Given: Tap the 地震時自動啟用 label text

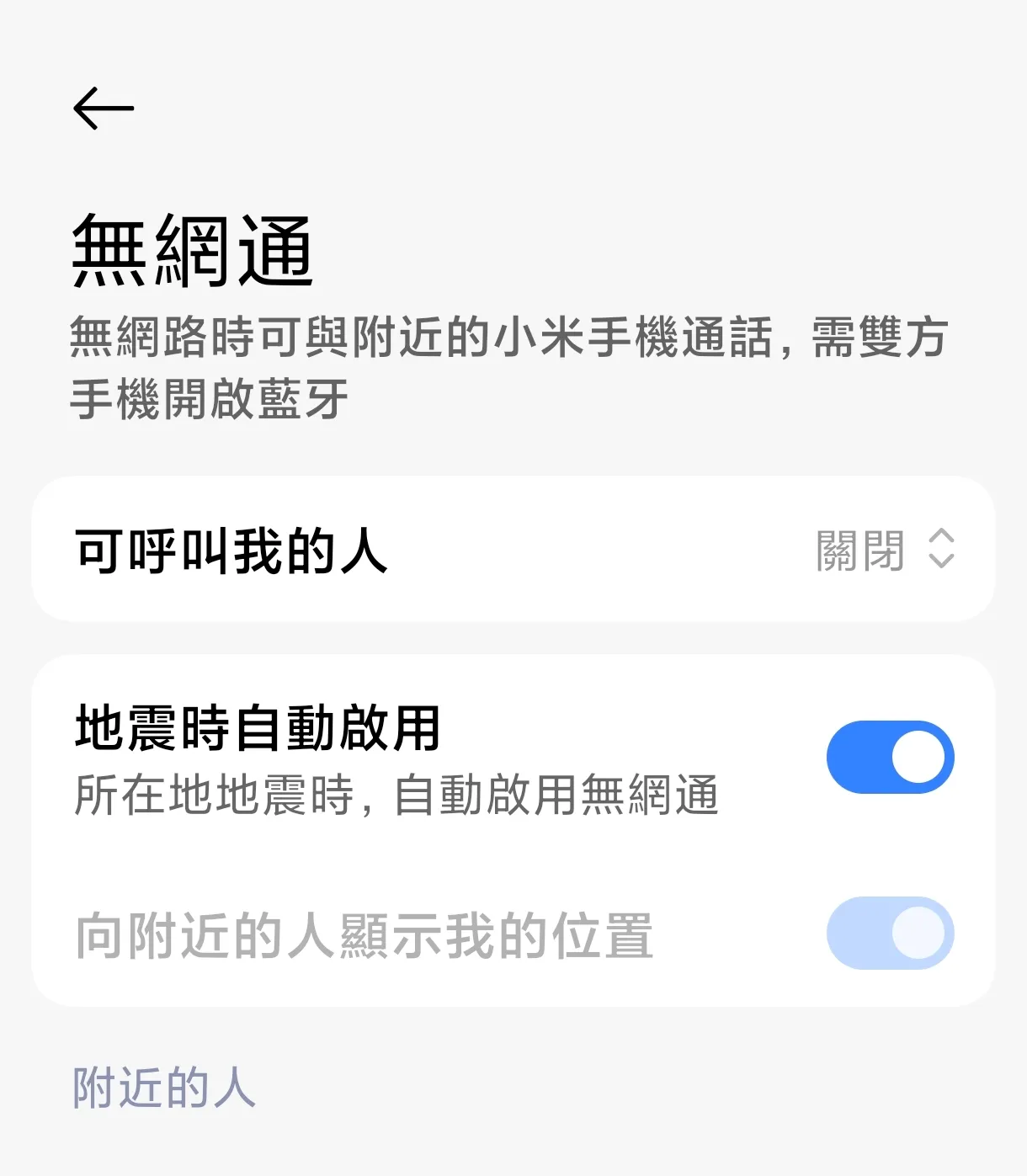Looking at the screenshot, I should pyautogui.click(x=261, y=726).
